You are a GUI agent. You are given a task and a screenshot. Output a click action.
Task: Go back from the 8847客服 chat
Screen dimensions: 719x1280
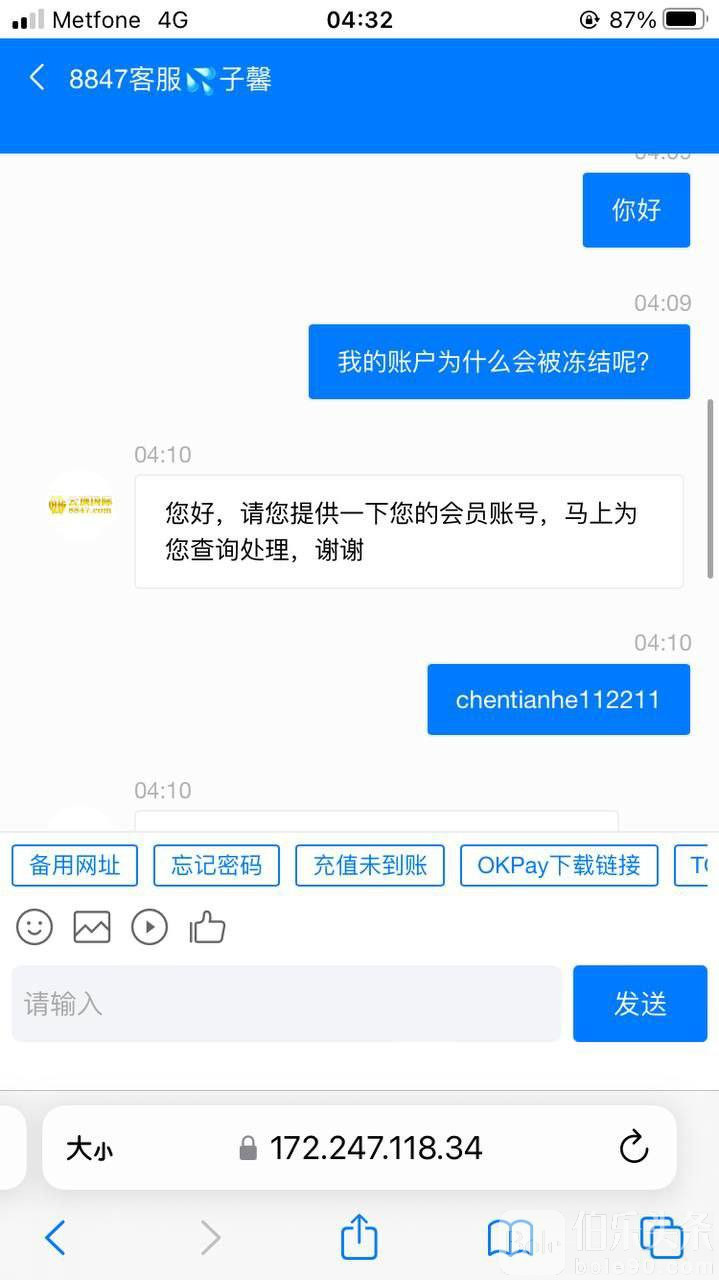37,78
